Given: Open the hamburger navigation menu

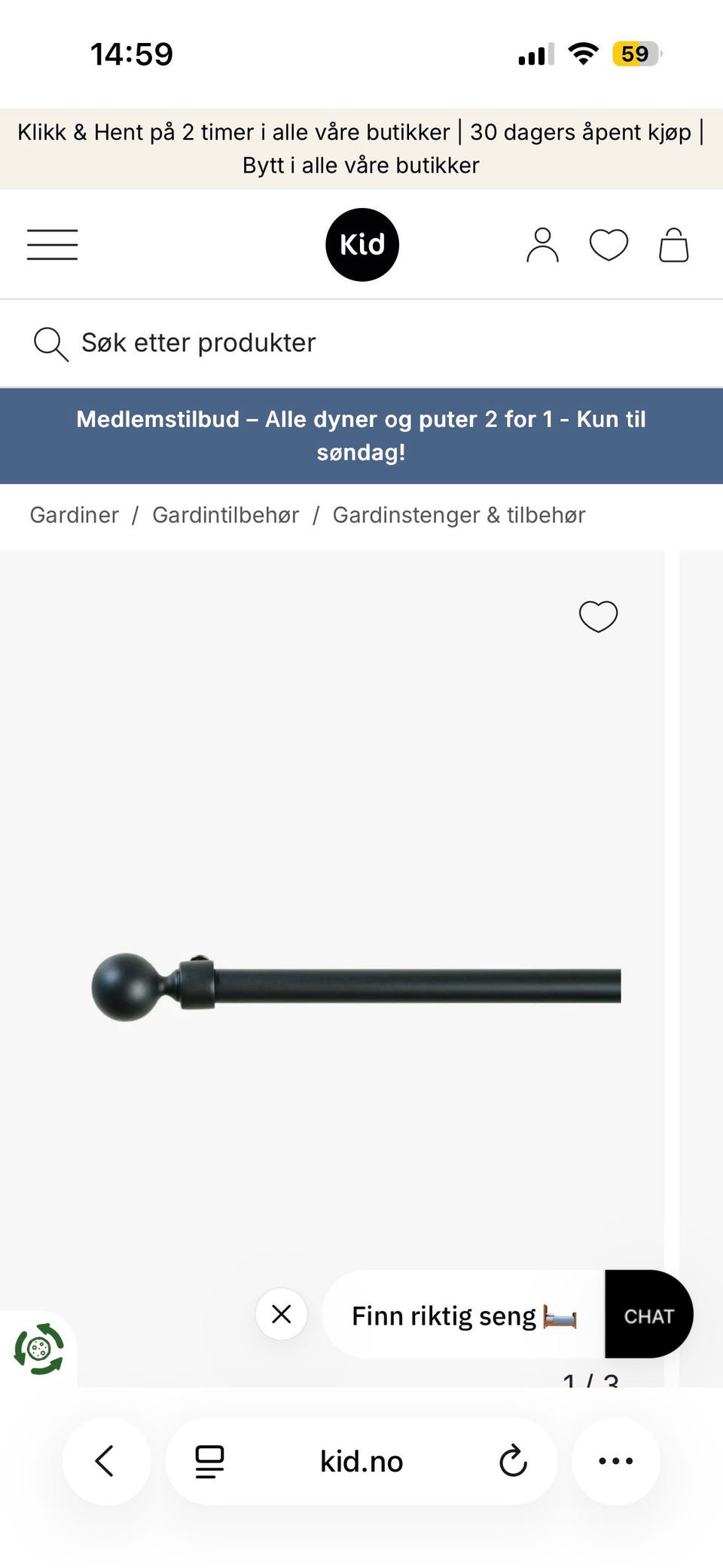Looking at the screenshot, I should click(x=52, y=244).
